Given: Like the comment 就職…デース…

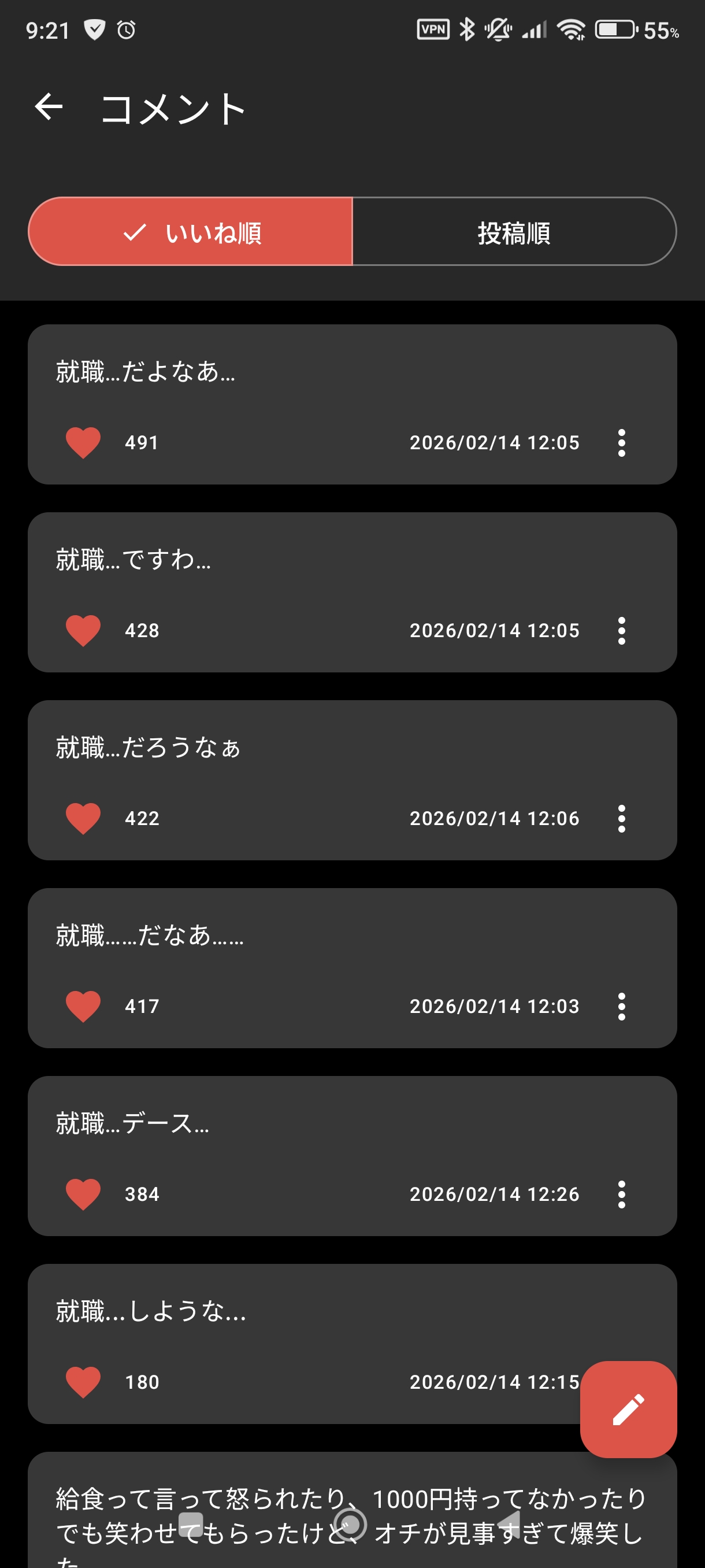Looking at the screenshot, I should (x=83, y=1194).
